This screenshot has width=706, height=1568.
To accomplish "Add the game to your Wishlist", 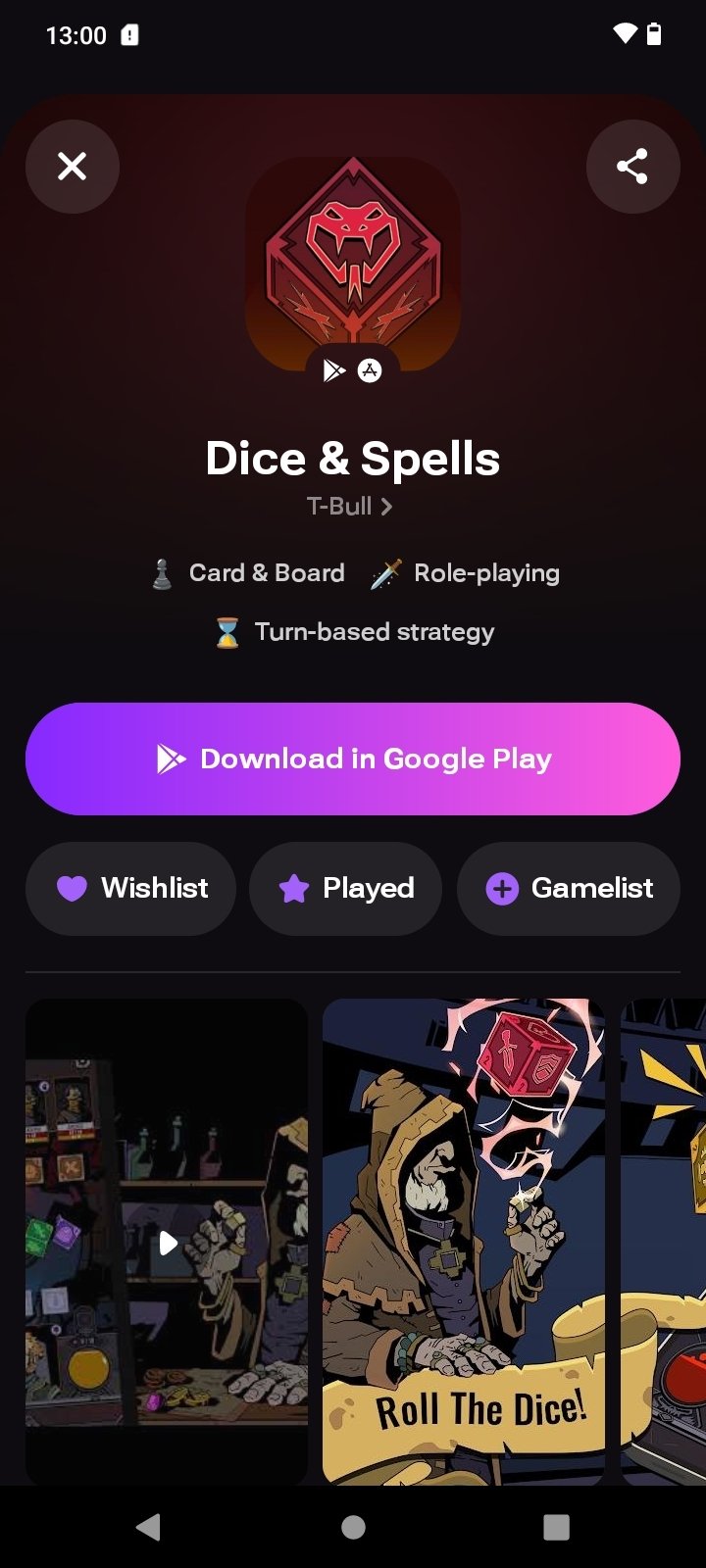I will tap(131, 889).
